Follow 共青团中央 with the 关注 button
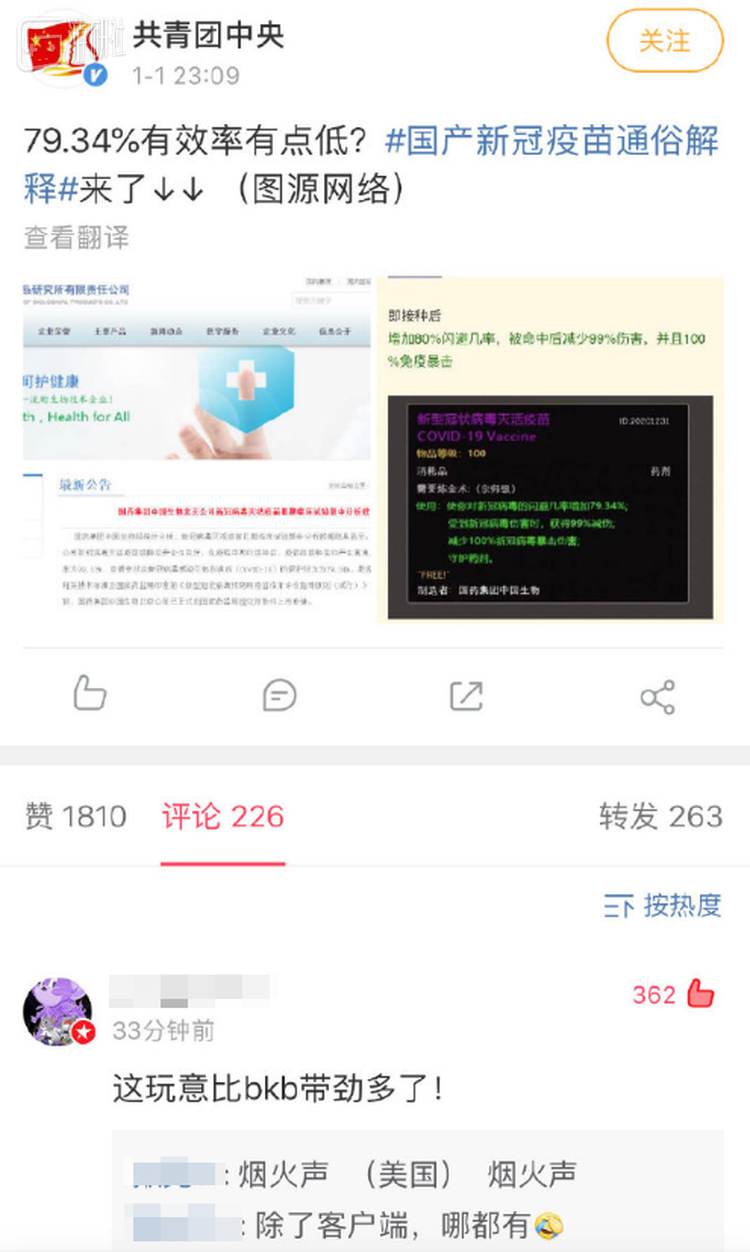Viewport: 750px width, 1252px height. tap(664, 41)
